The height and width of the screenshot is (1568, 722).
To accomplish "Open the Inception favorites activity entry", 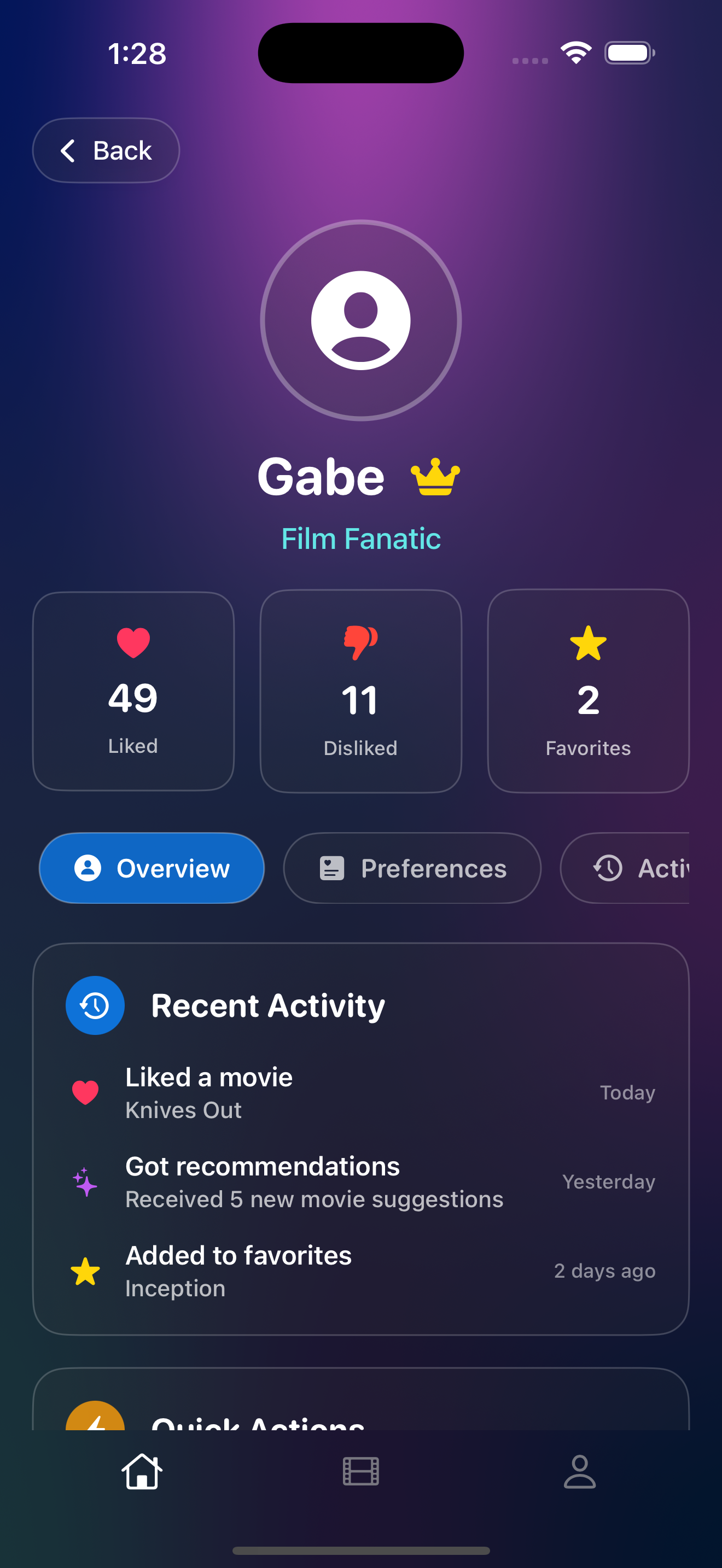I will 360,1271.
